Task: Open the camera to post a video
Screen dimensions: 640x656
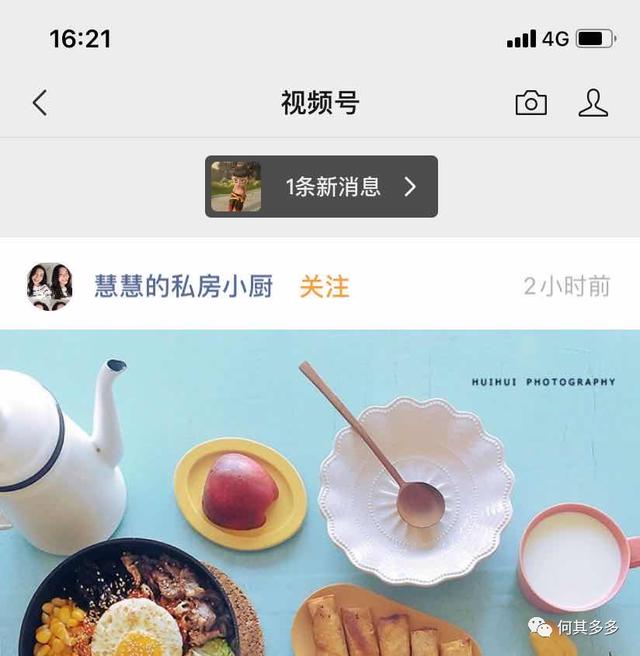Action: click(x=531, y=103)
